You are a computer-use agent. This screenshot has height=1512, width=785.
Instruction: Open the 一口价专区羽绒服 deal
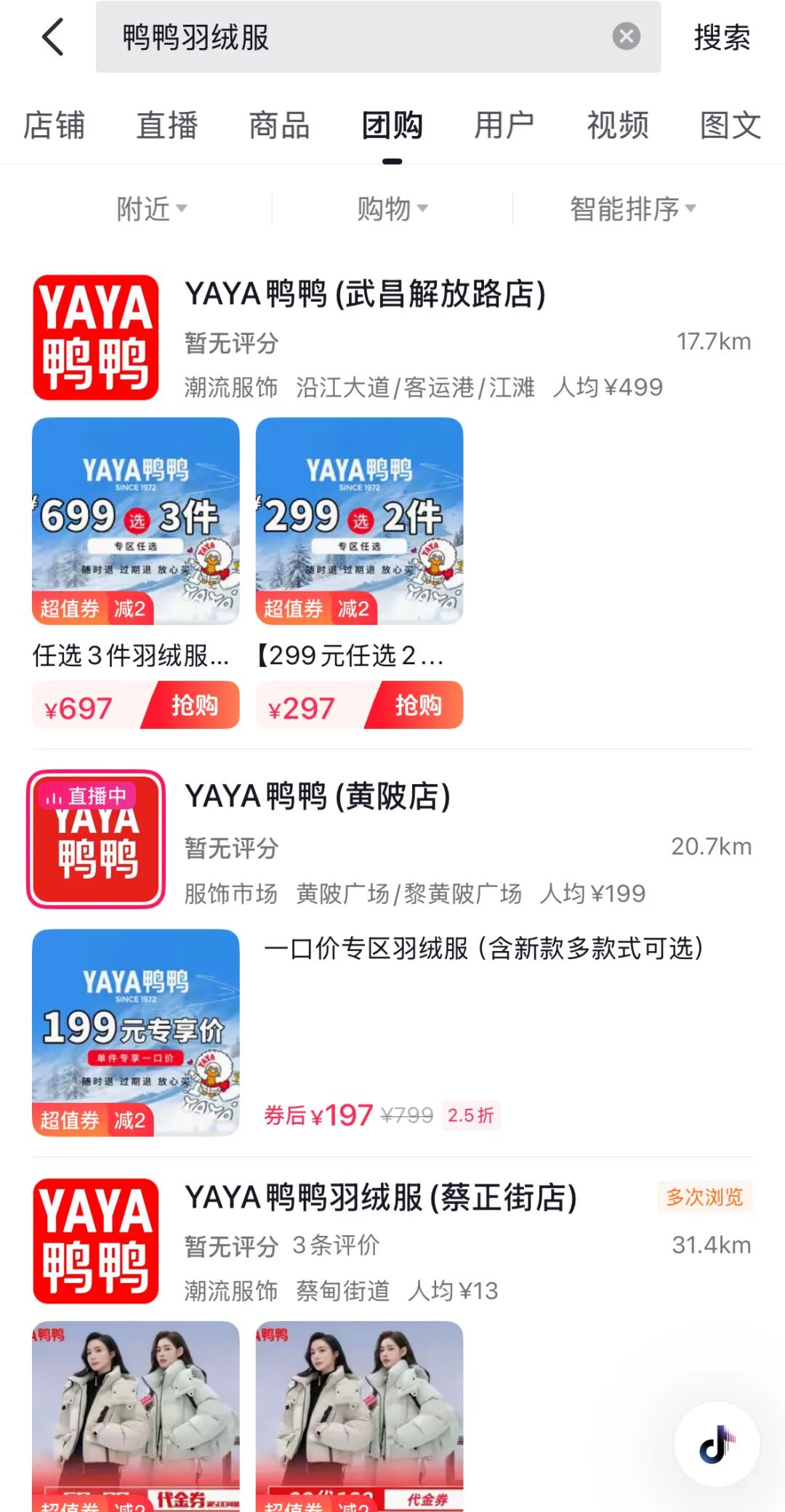(x=483, y=949)
